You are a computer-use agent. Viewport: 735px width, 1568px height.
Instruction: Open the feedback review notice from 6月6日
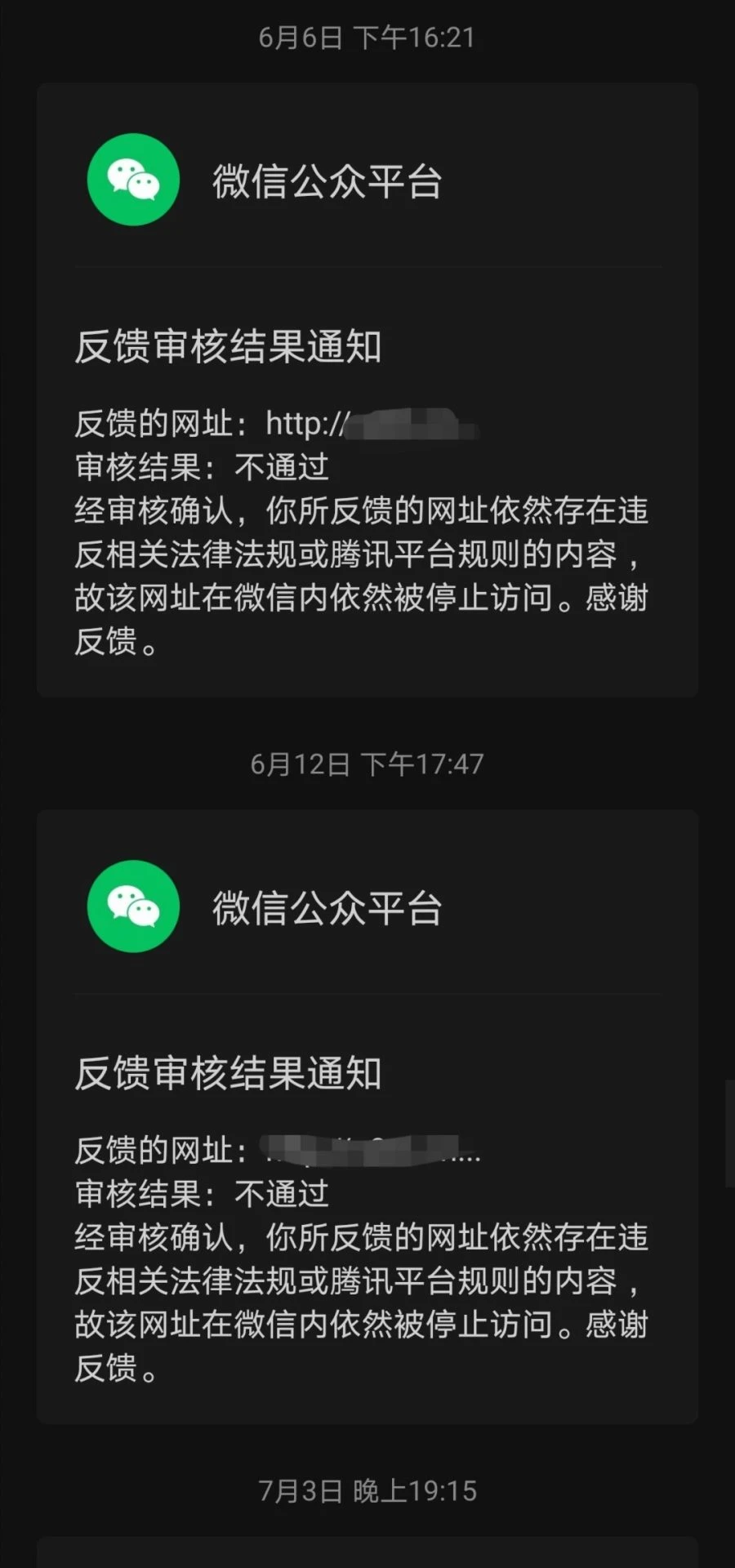[367, 490]
